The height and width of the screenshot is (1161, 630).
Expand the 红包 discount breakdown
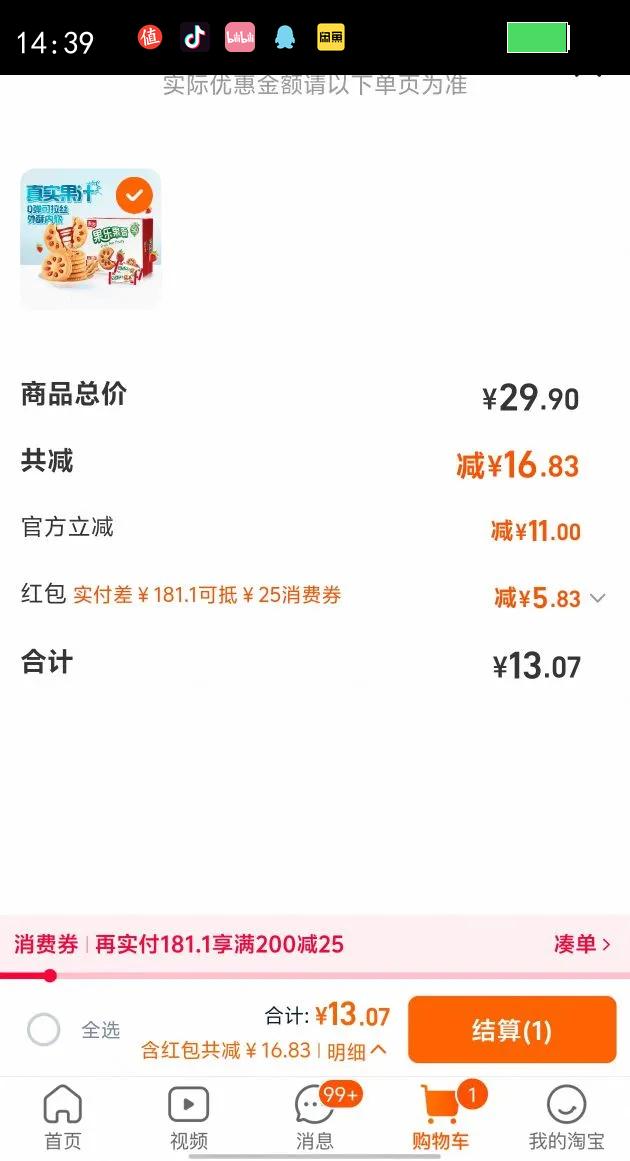click(597, 598)
